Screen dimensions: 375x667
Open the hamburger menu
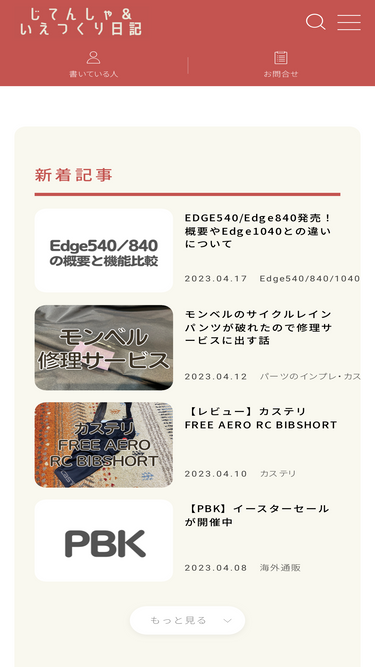tap(349, 22)
